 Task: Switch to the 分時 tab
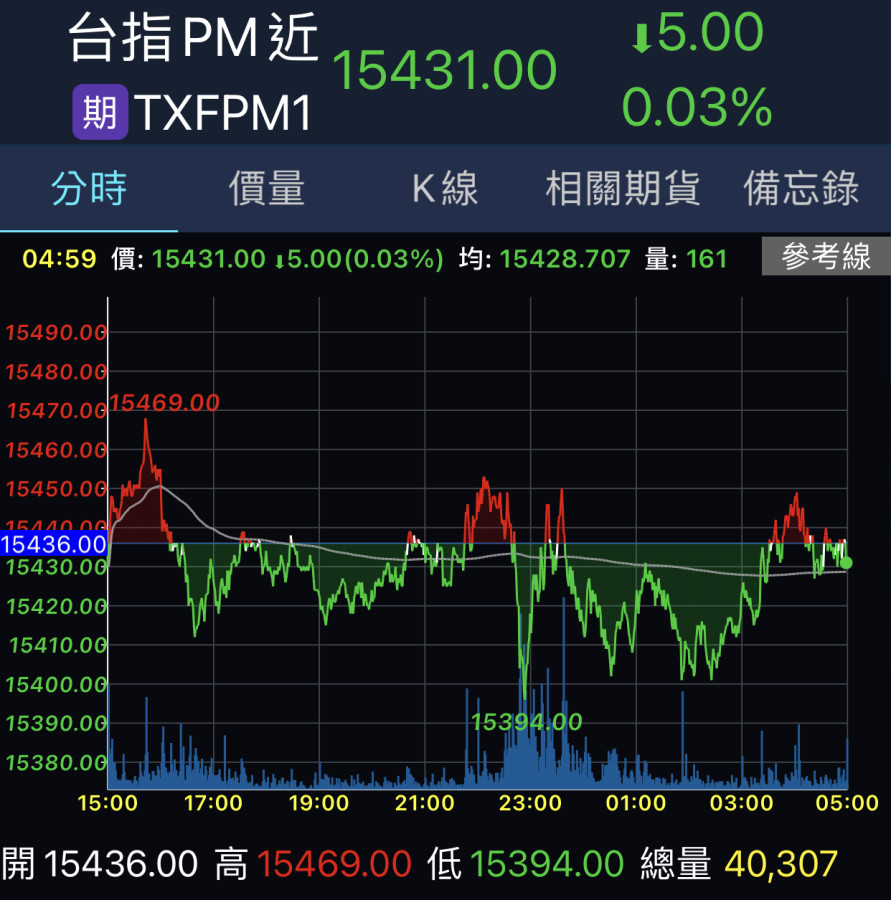(x=89, y=188)
